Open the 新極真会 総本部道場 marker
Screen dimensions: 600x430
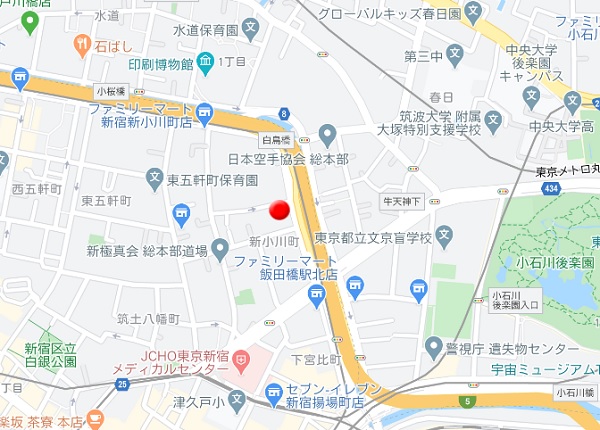pos(222,250)
